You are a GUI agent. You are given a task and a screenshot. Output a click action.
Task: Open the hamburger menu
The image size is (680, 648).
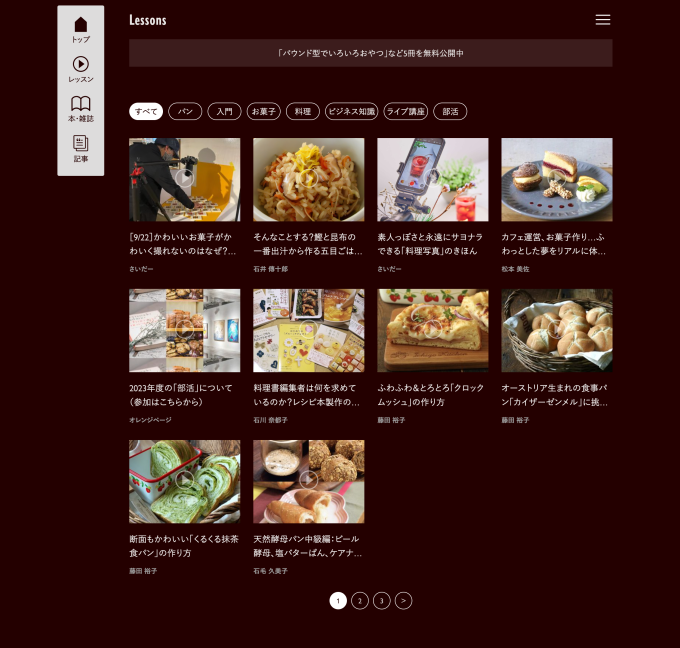click(602, 20)
